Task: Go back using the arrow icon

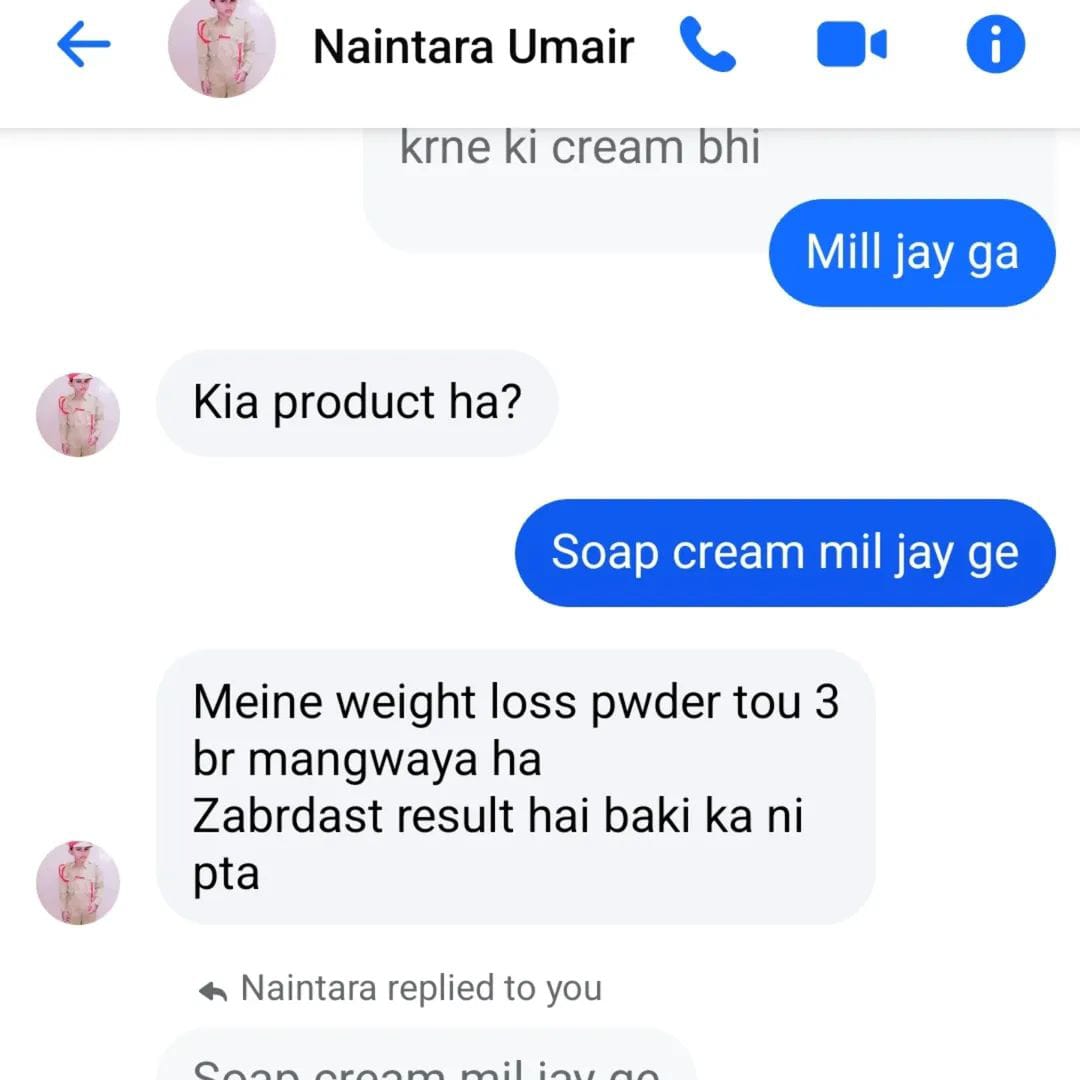Action: (83, 46)
